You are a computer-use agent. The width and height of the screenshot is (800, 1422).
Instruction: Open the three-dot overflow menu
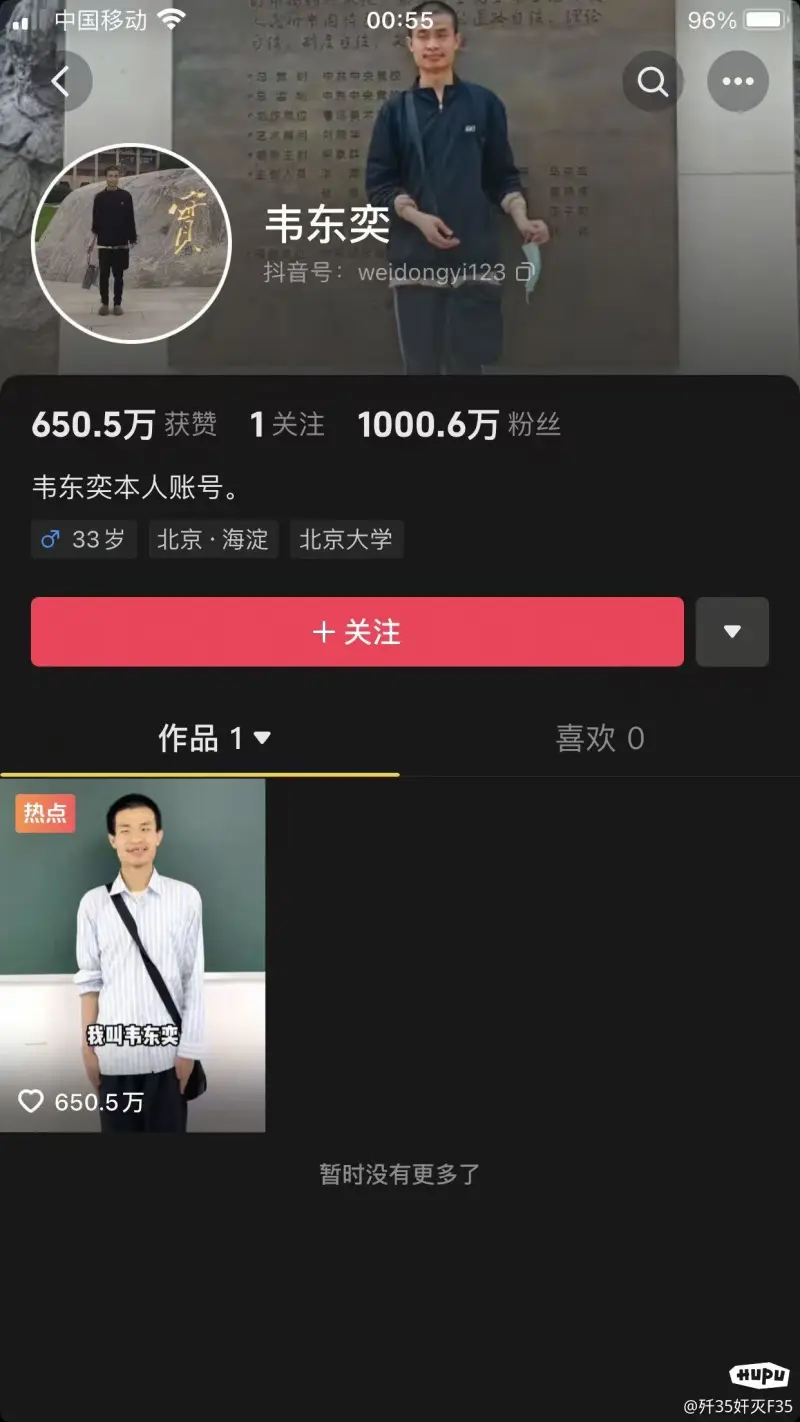point(738,81)
